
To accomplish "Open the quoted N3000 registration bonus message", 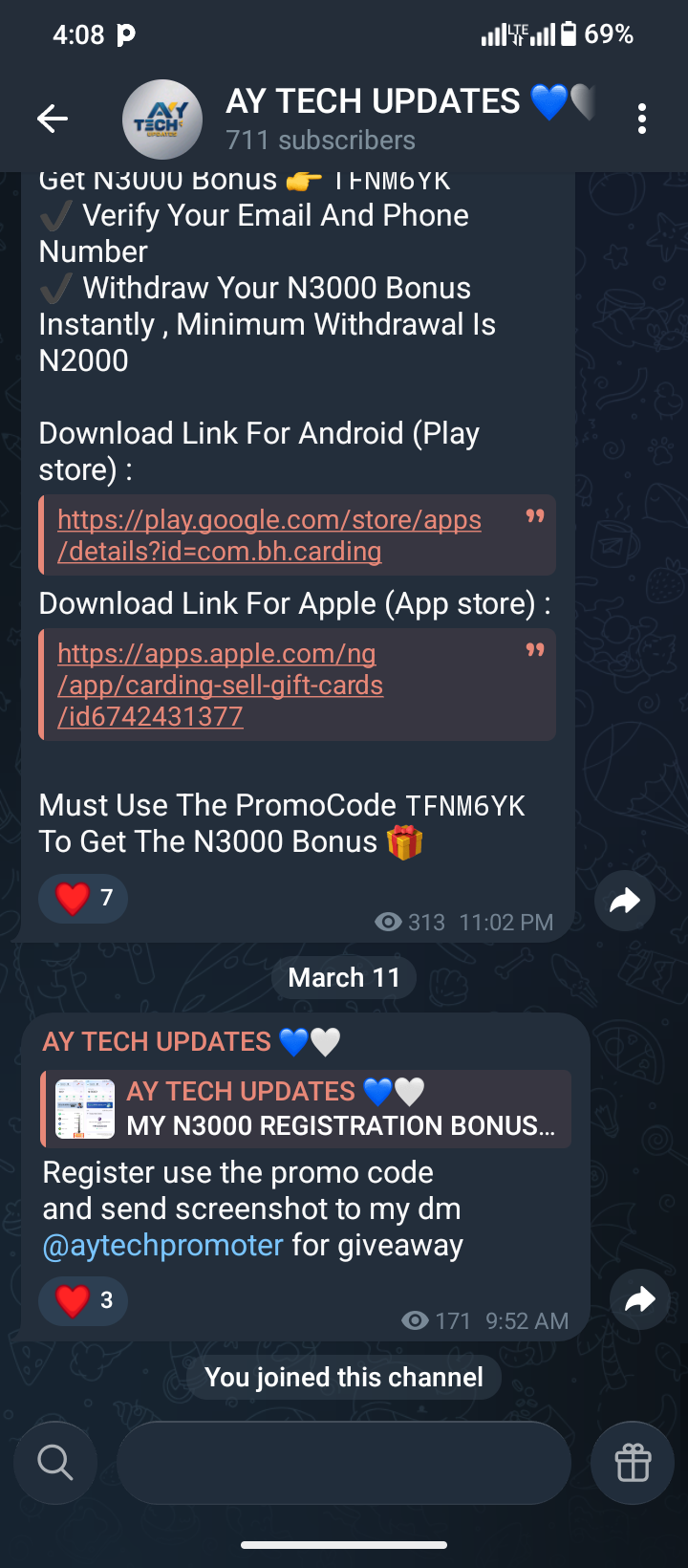I will coord(306,1109).
